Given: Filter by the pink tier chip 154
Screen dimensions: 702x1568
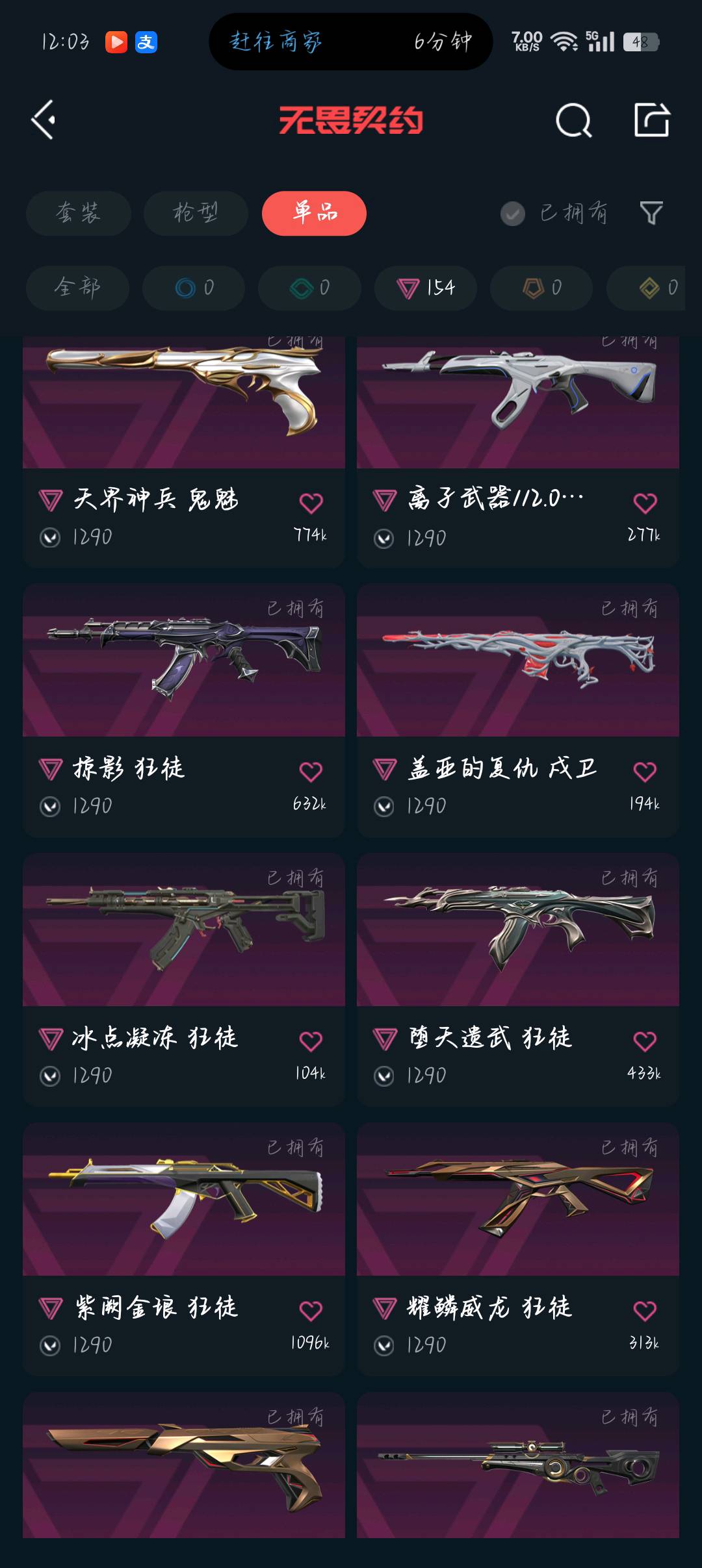Looking at the screenshot, I should pos(426,287).
